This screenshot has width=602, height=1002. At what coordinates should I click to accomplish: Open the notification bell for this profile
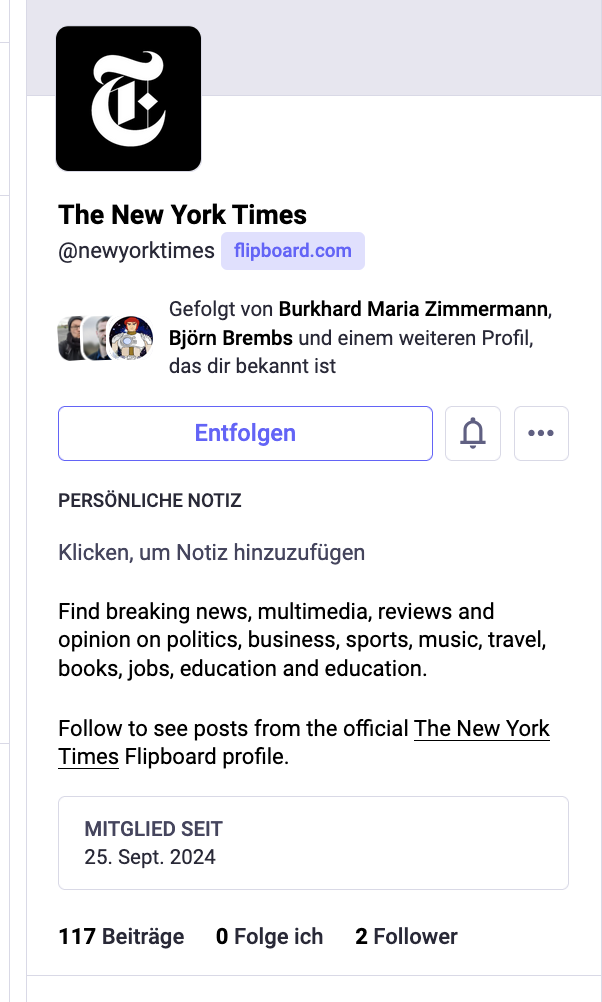(x=473, y=433)
